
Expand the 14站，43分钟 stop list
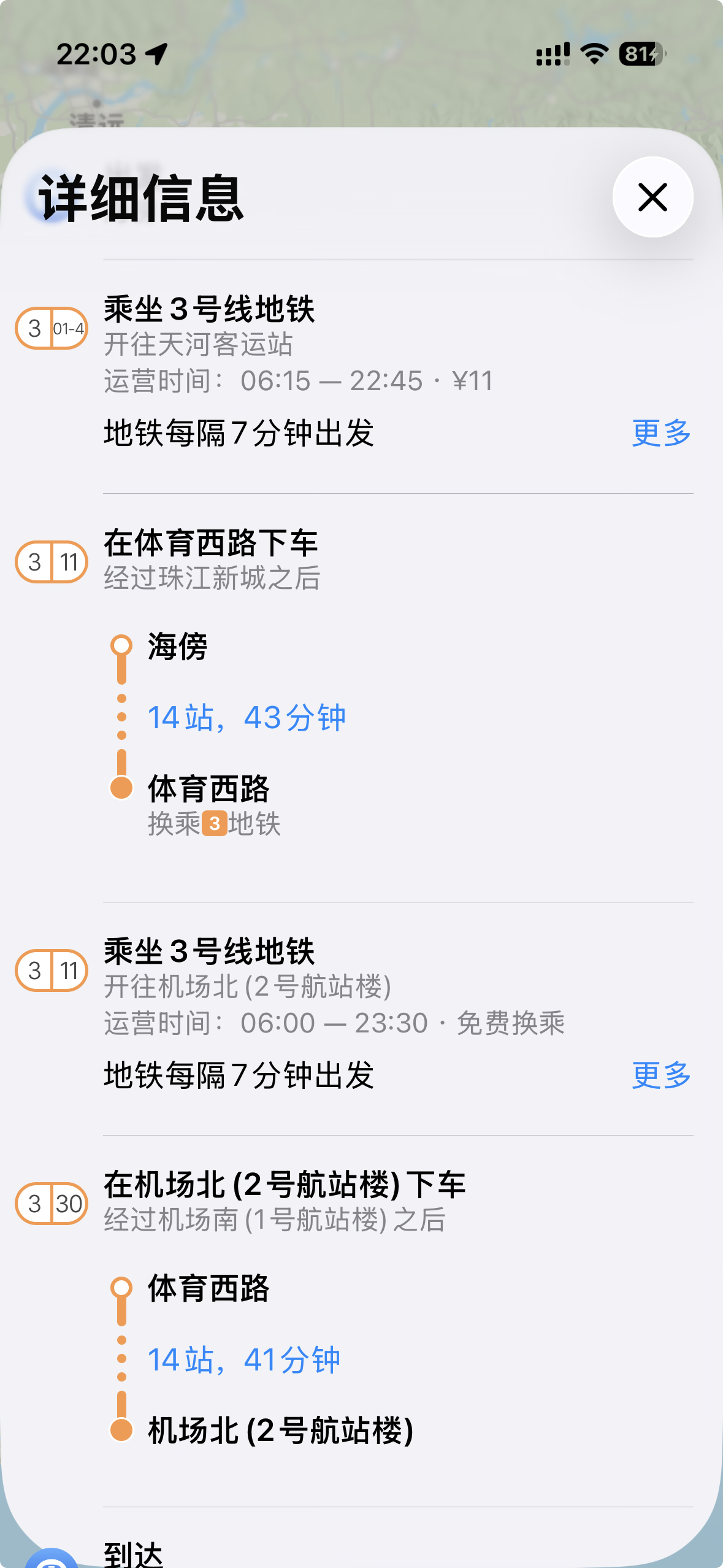tap(247, 717)
